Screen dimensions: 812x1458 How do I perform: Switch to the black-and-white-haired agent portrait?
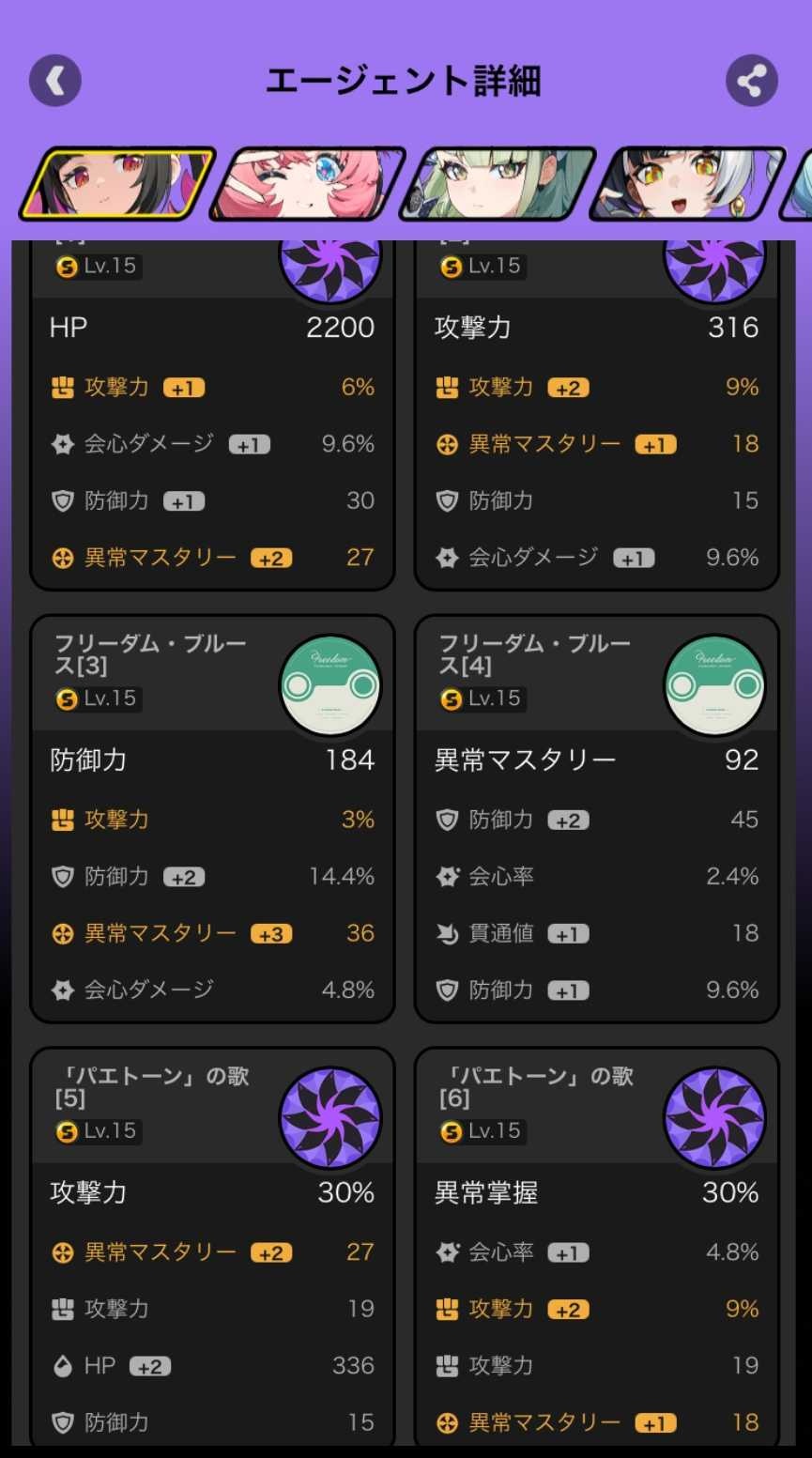tap(687, 184)
